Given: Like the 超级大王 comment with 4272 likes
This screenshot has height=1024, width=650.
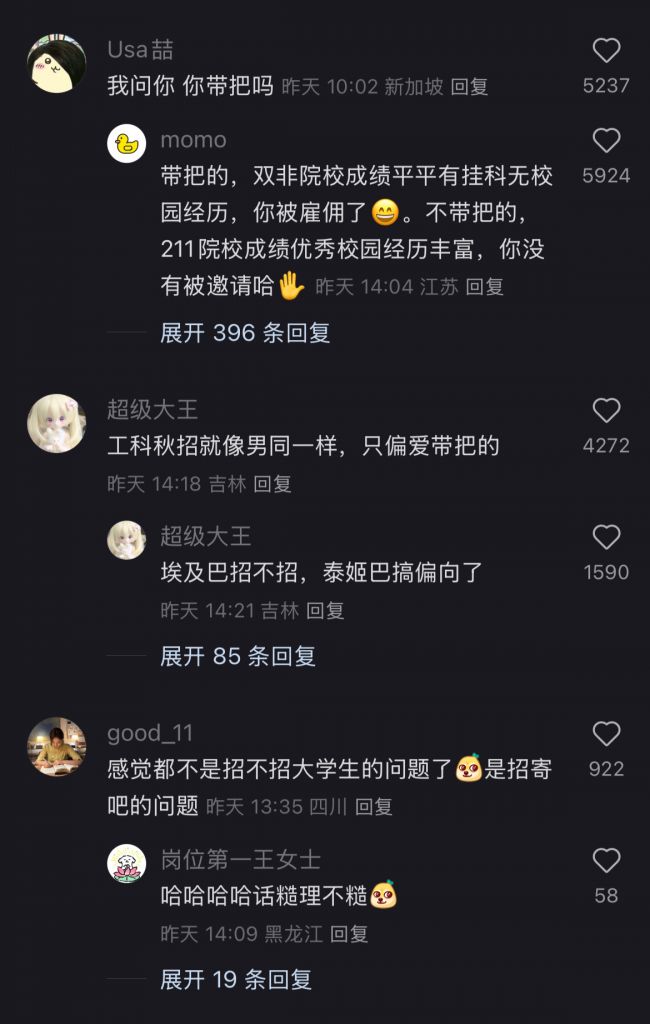Looking at the screenshot, I should tap(606, 410).
